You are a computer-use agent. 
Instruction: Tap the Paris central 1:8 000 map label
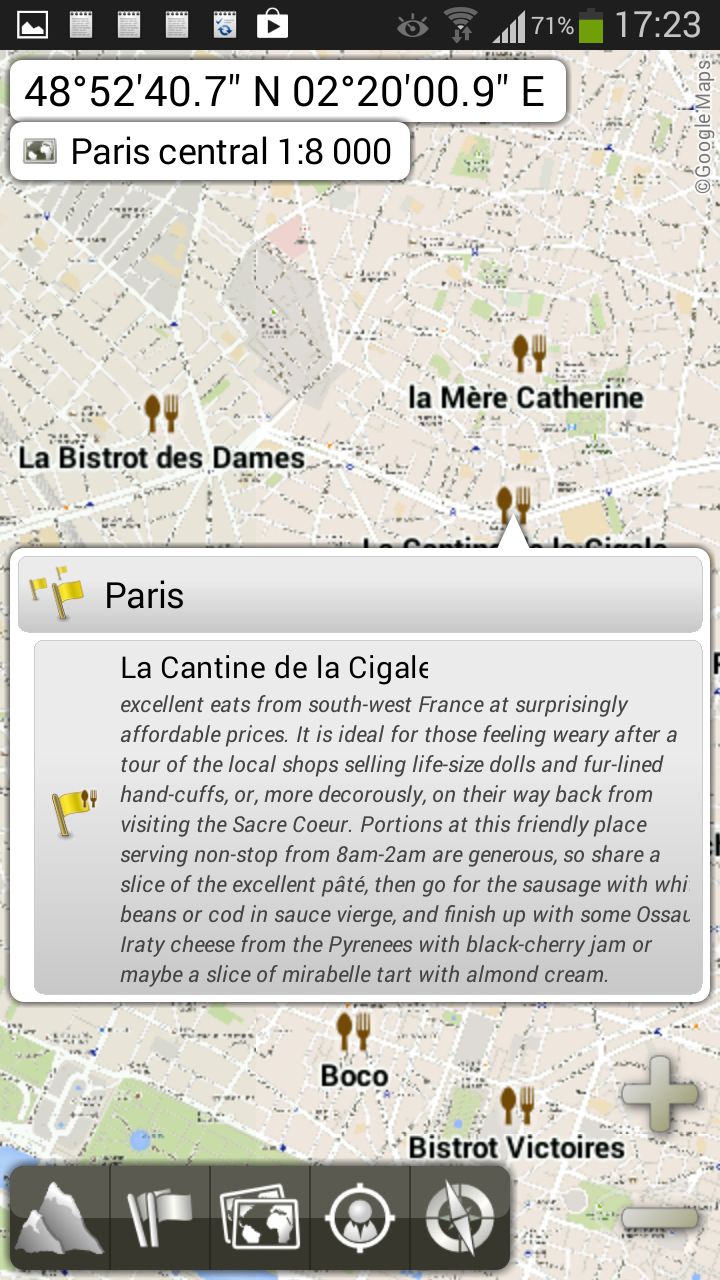[x=210, y=152]
